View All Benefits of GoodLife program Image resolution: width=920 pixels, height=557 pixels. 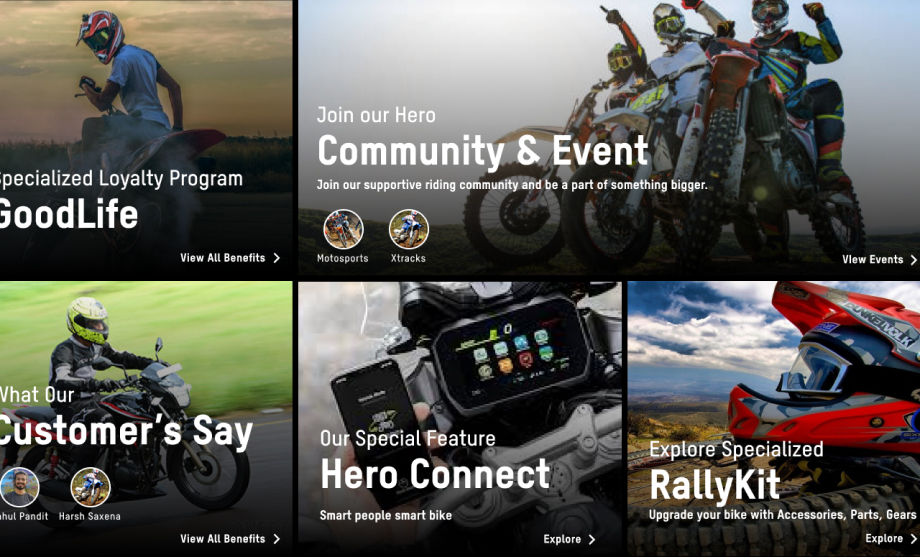pos(229,258)
